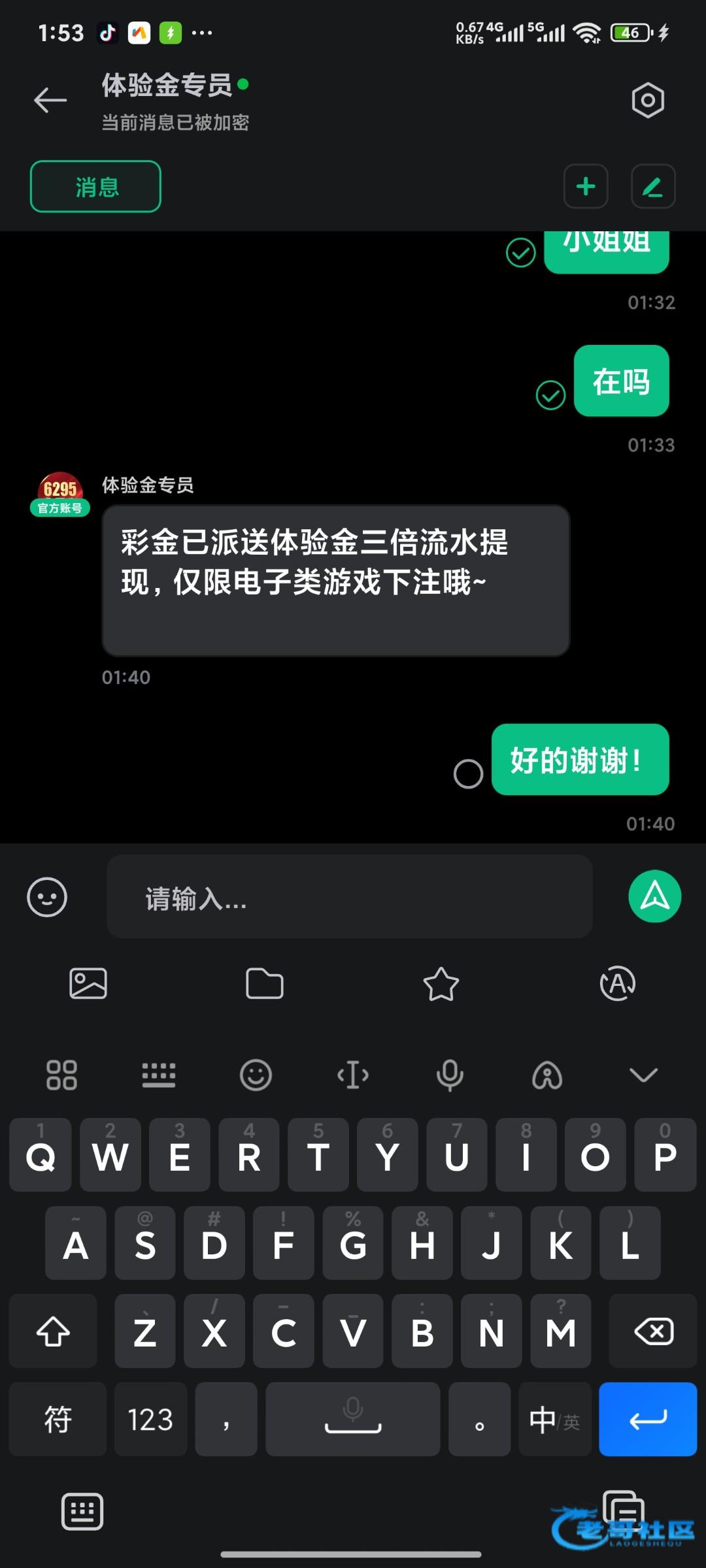Start keyboard voice input microphone
The height and width of the screenshot is (1568, 706).
(450, 1075)
